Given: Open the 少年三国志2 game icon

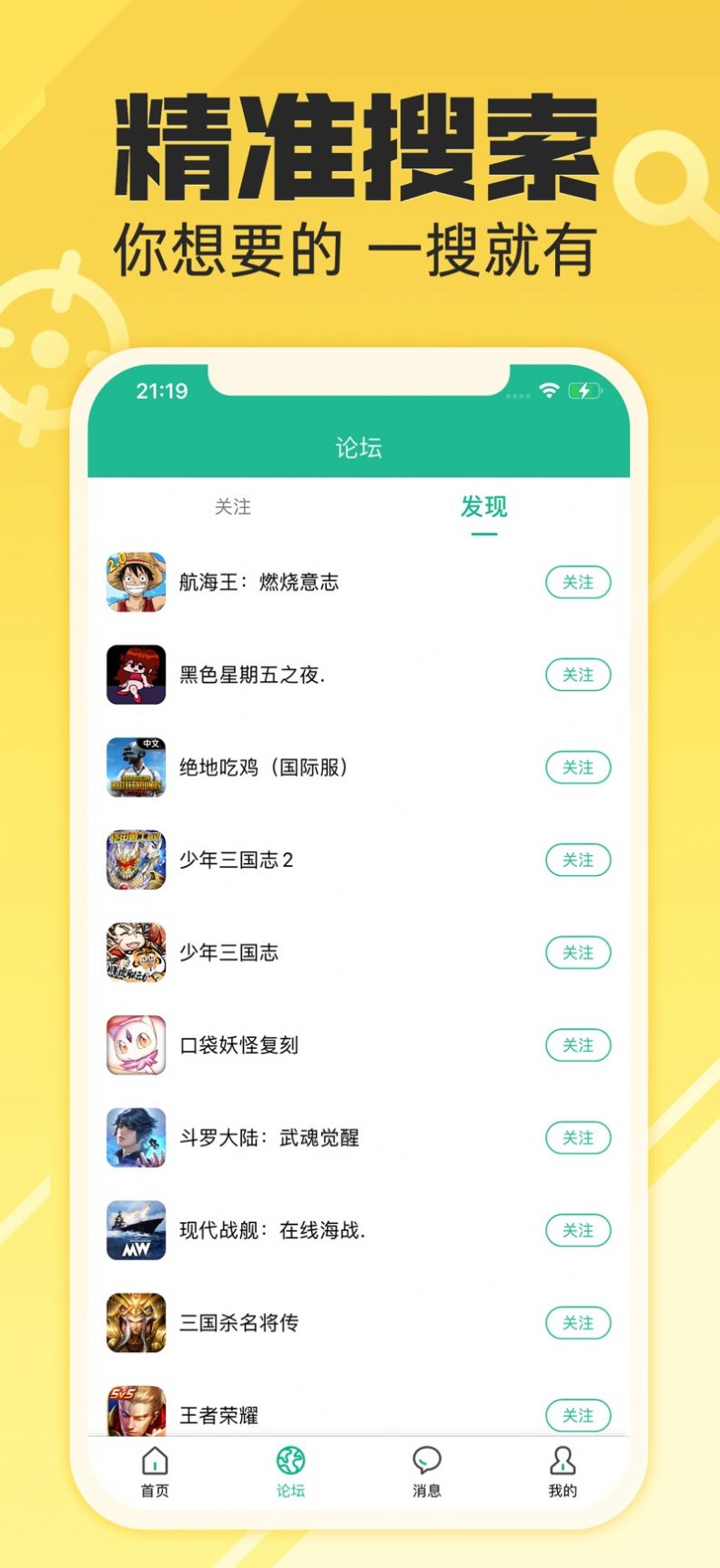Looking at the screenshot, I should tap(137, 860).
